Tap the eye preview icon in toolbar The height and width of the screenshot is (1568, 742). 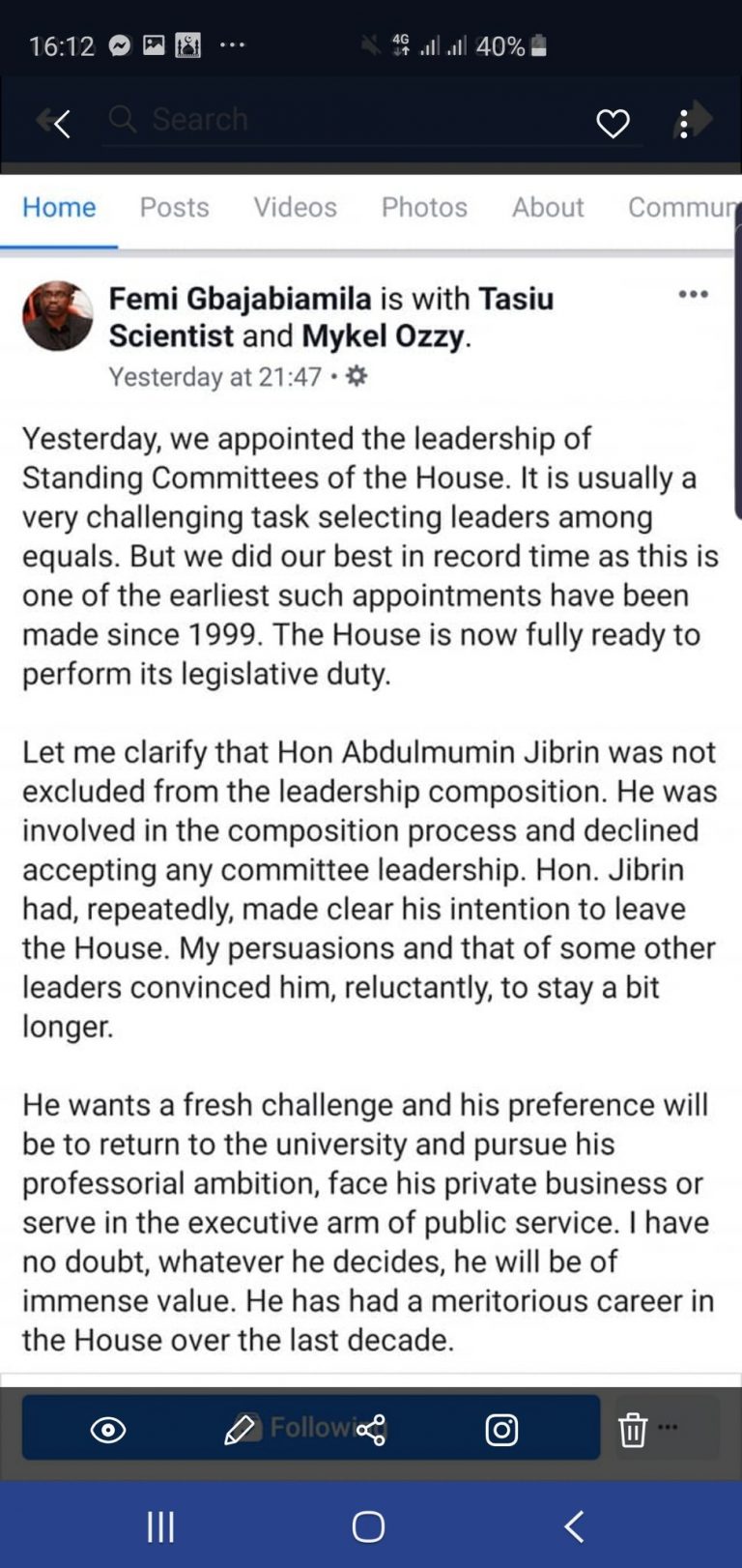[108, 1430]
